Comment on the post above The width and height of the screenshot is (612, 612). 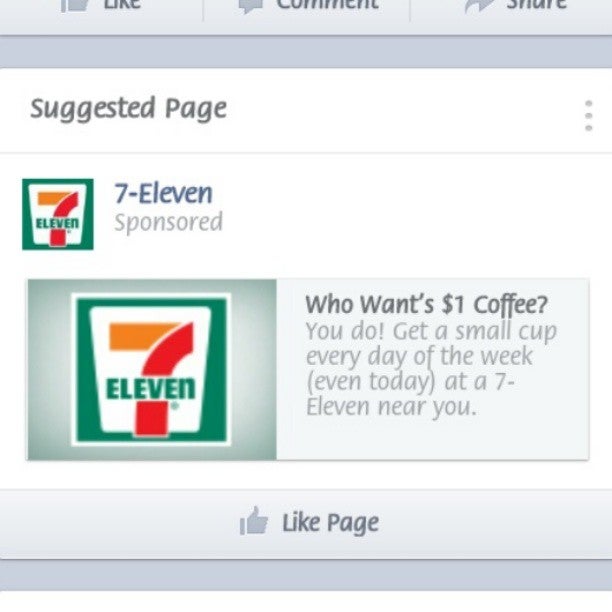click(x=306, y=8)
